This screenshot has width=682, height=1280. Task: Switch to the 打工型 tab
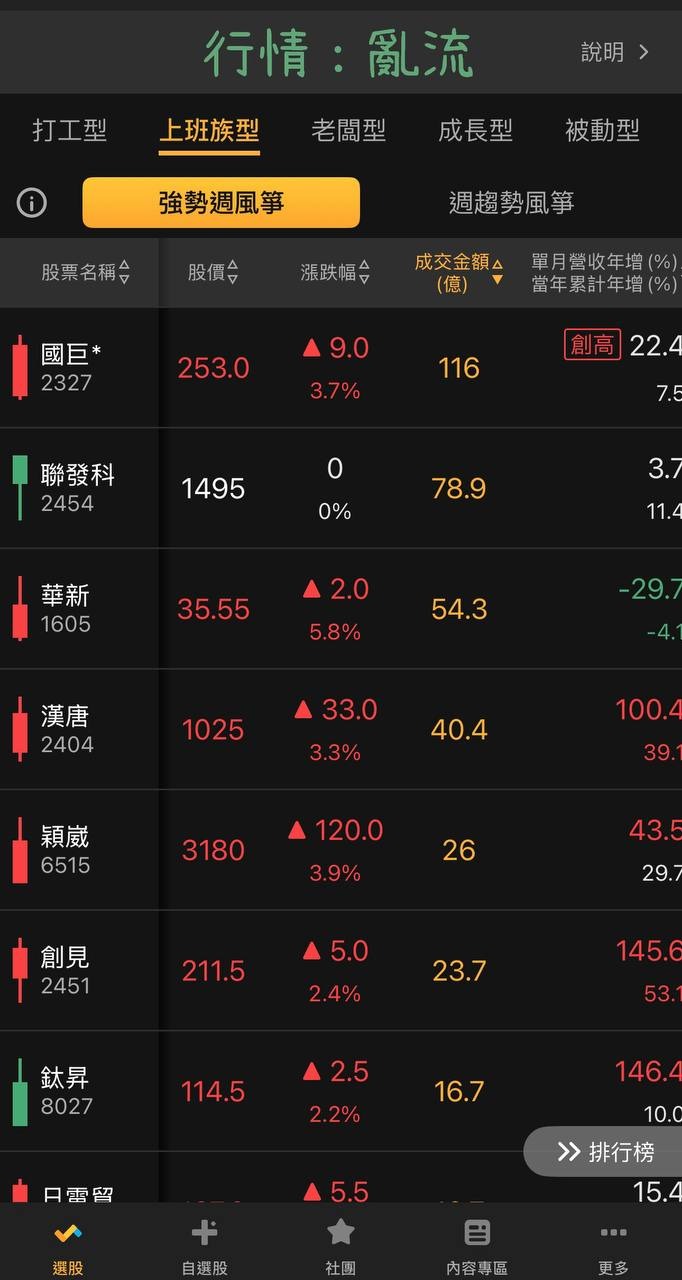(69, 131)
